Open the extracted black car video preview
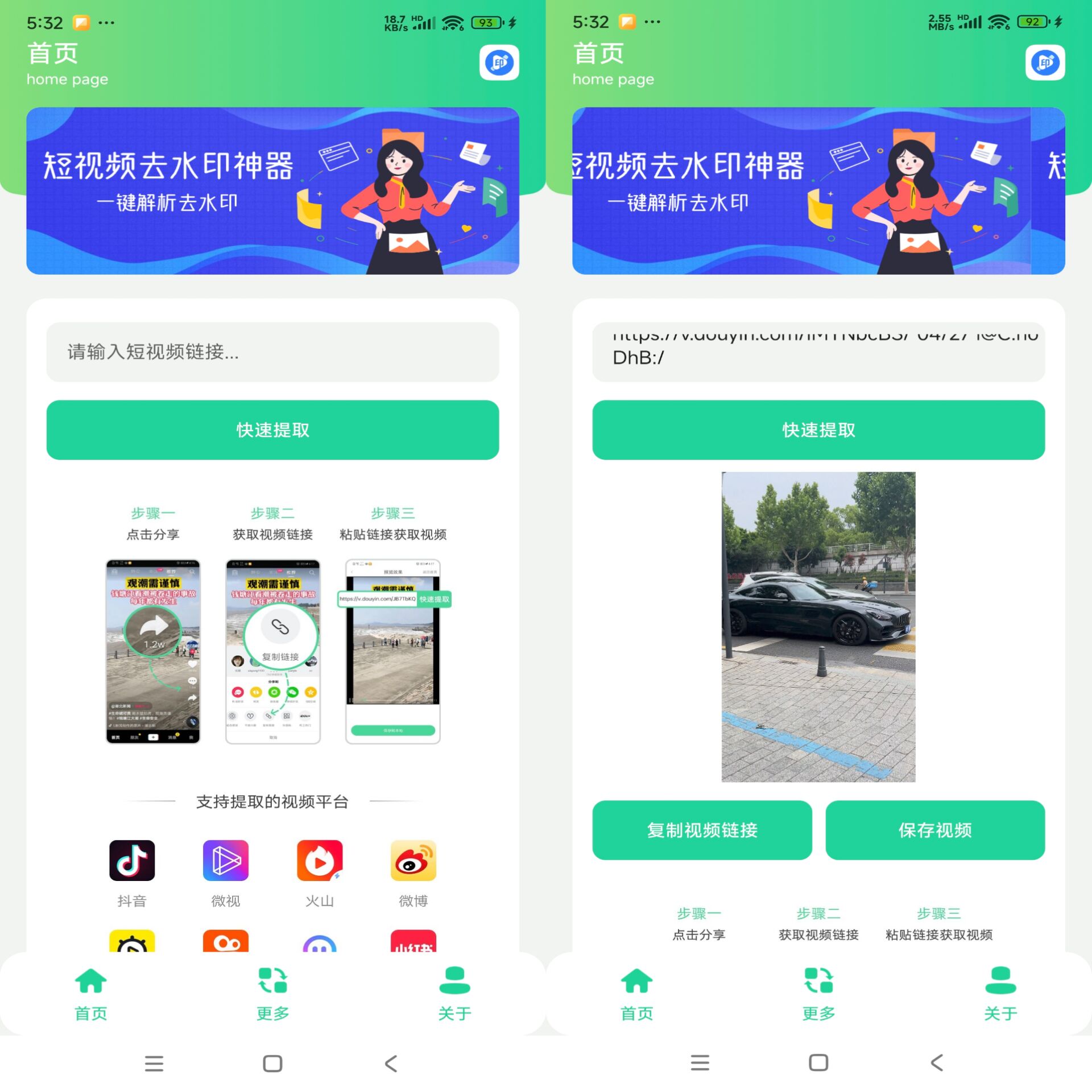1092x1092 pixels. click(818, 626)
